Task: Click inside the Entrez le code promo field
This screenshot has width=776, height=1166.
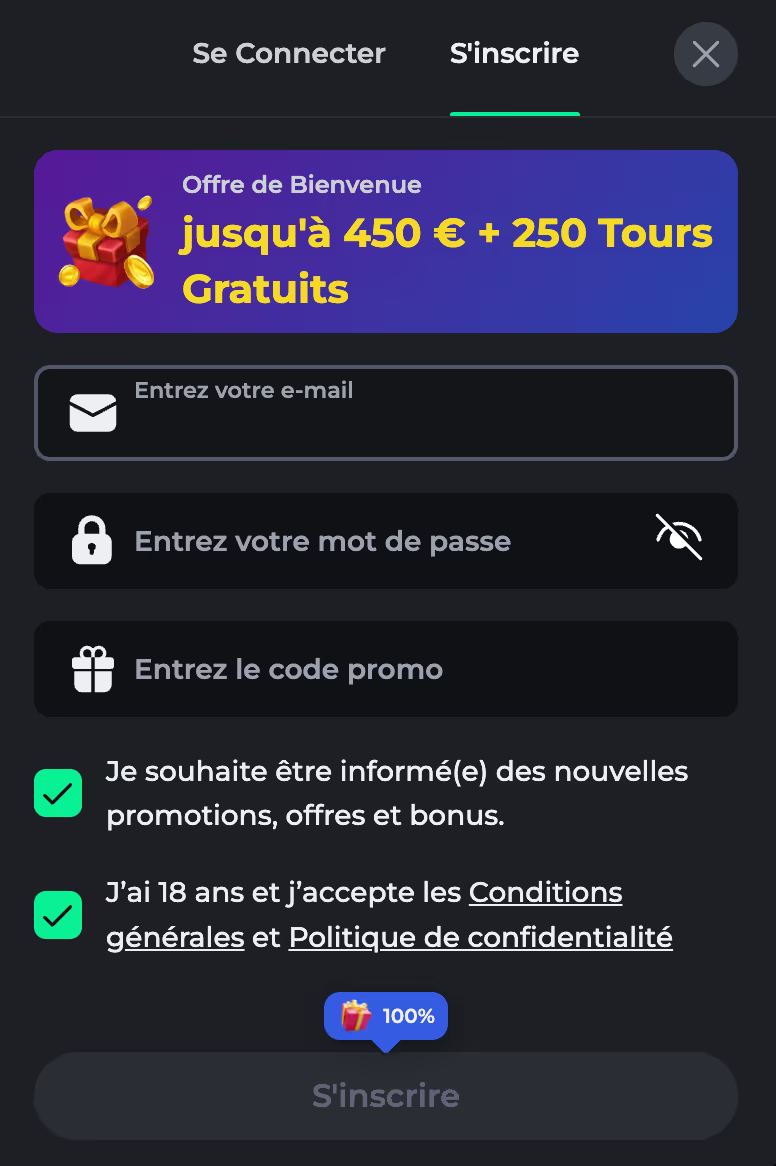Action: coord(386,669)
